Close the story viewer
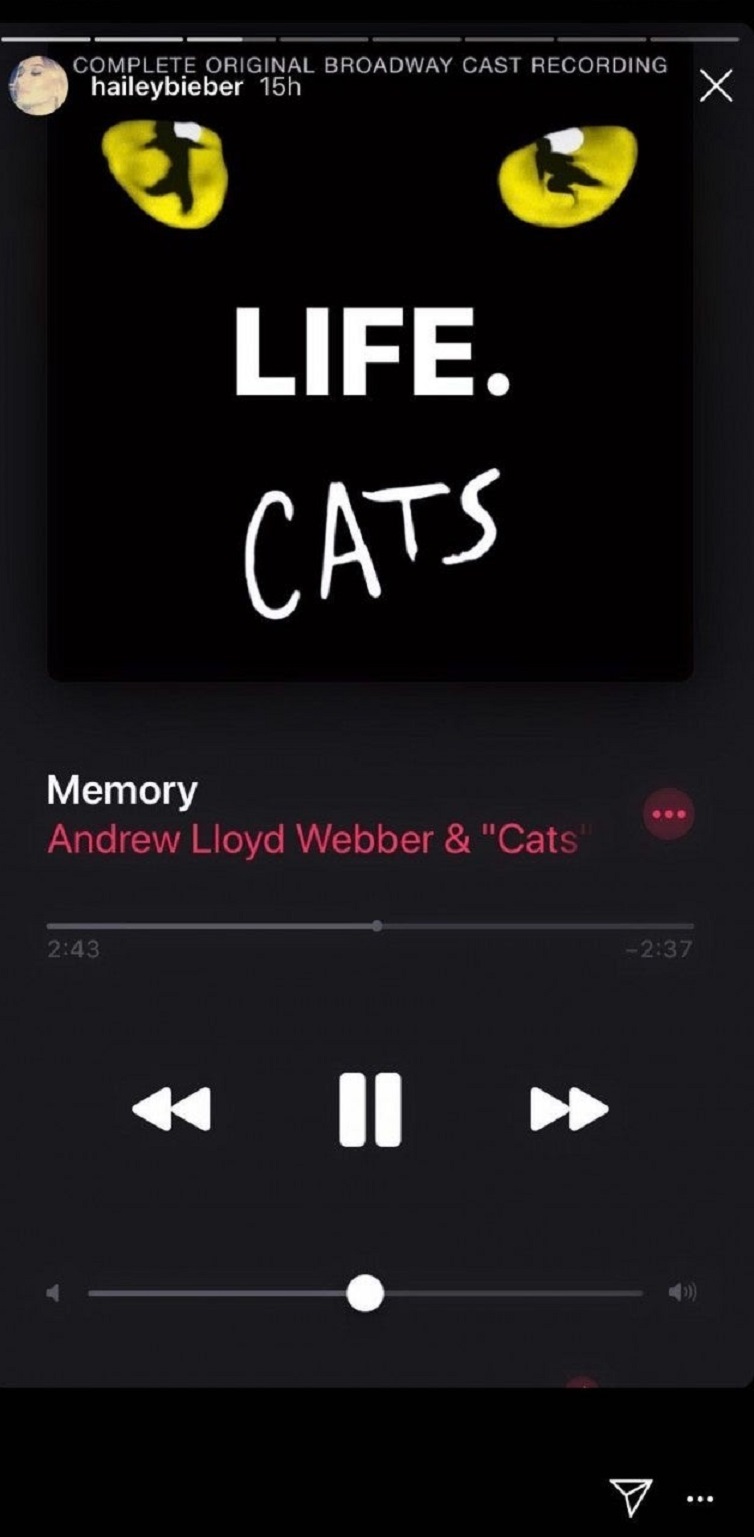Image resolution: width=754 pixels, height=1537 pixels. tap(715, 86)
